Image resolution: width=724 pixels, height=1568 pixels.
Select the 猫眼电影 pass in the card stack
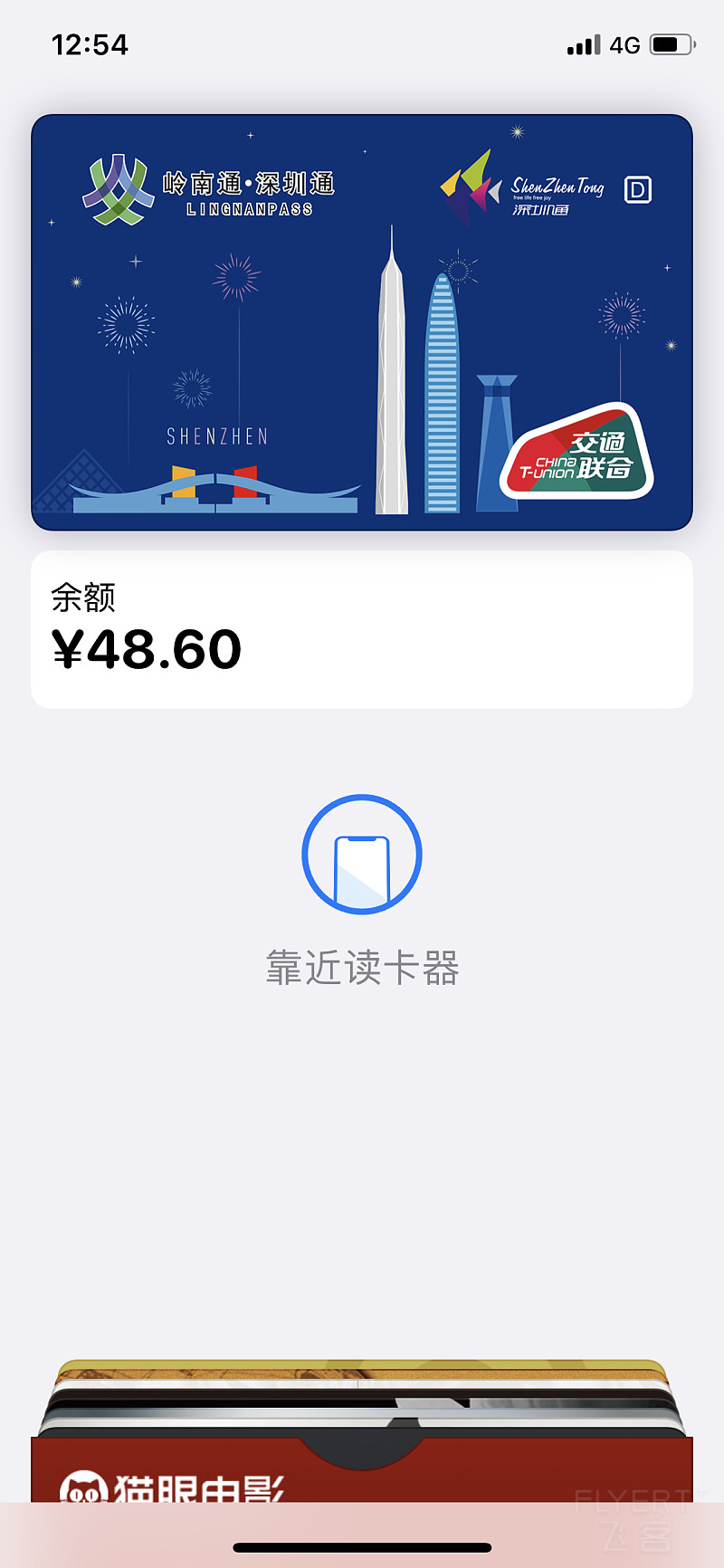point(362,1471)
